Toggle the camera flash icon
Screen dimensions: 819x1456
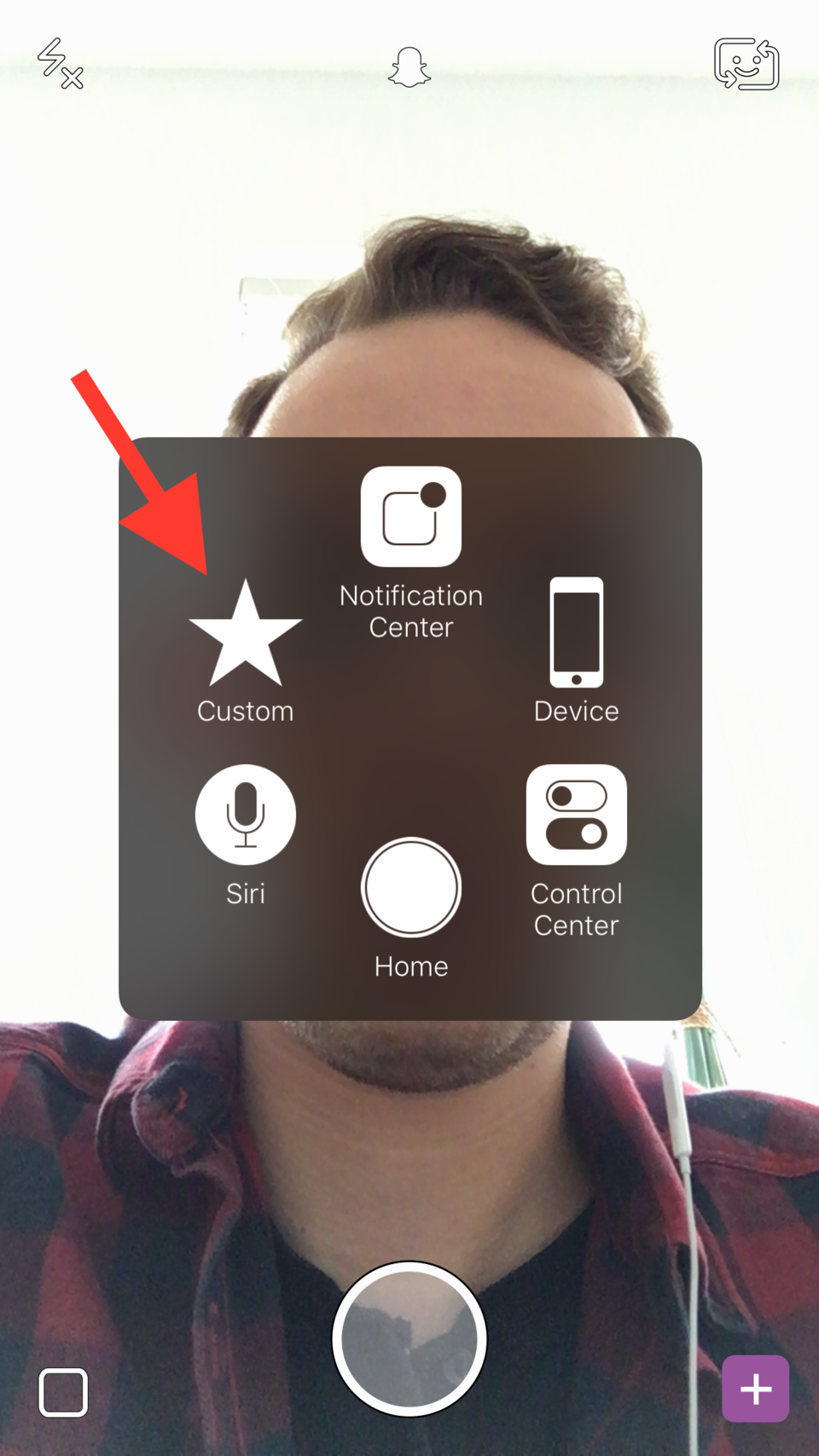tap(60, 63)
